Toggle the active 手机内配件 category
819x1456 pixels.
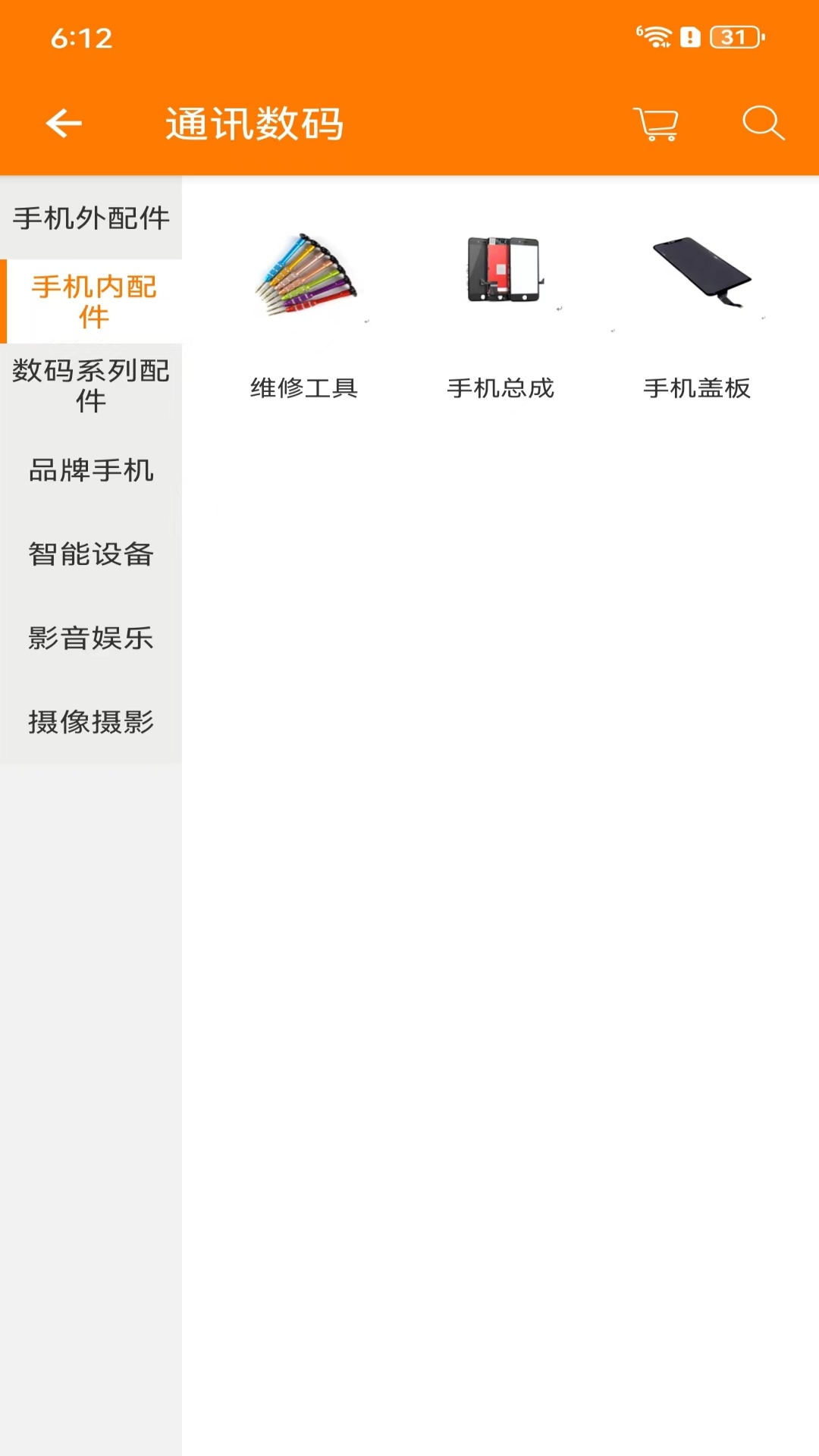click(x=93, y=301)
